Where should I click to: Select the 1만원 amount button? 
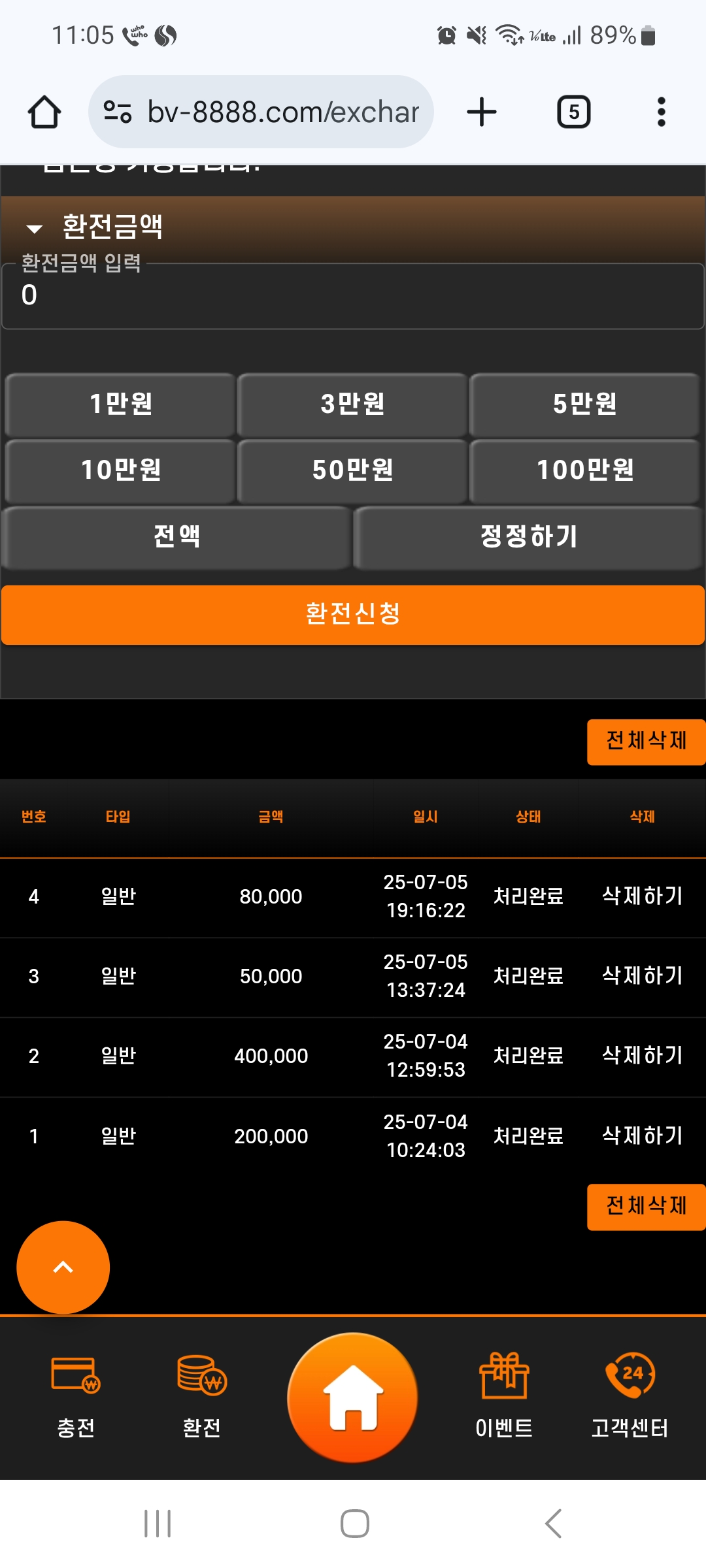point(120,404)
